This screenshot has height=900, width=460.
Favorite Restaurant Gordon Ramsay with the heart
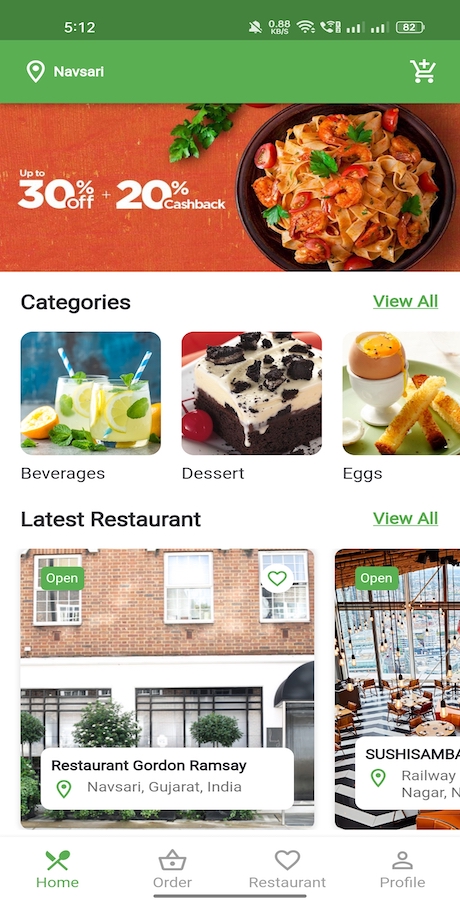pyautogui.click(x=277, y=578)
